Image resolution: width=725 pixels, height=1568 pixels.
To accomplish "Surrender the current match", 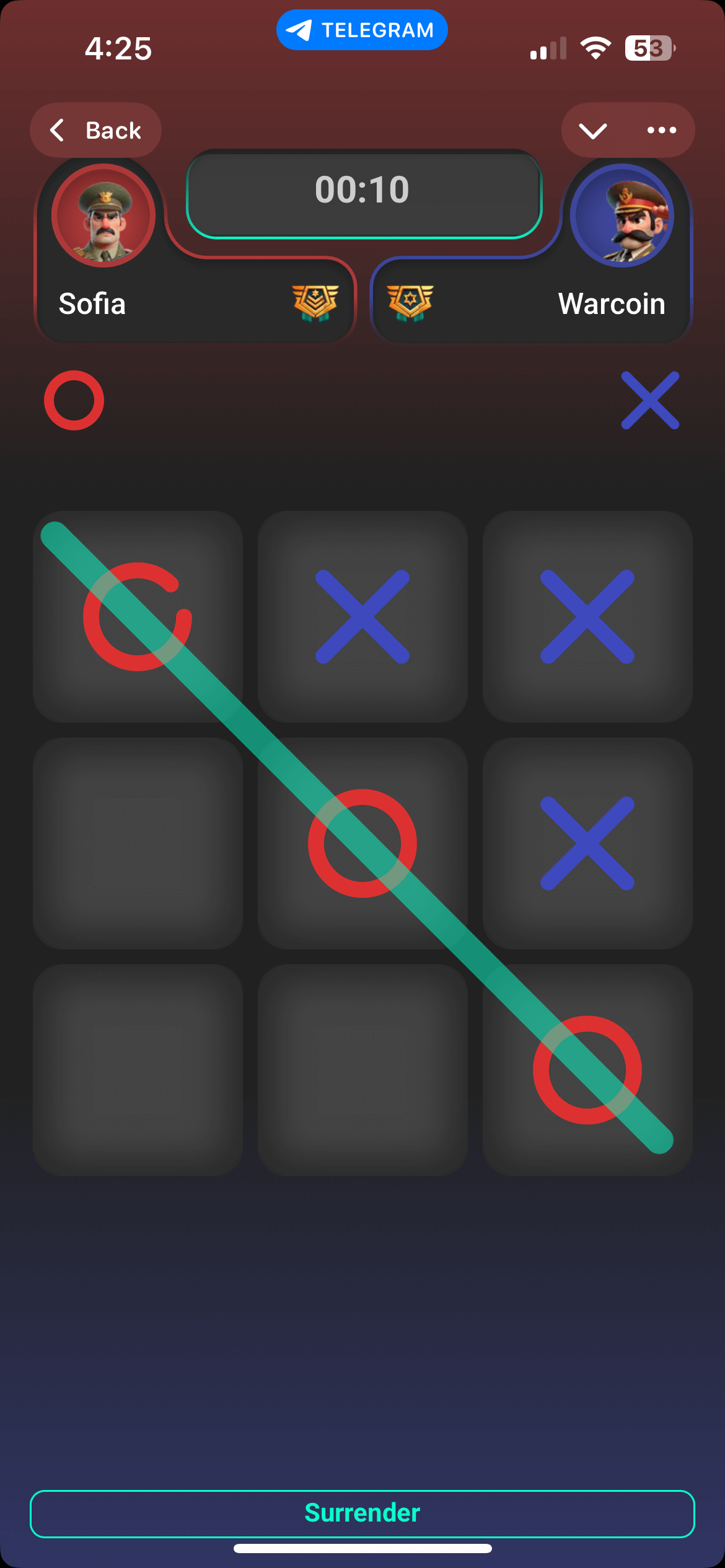I will point(362,1514).
